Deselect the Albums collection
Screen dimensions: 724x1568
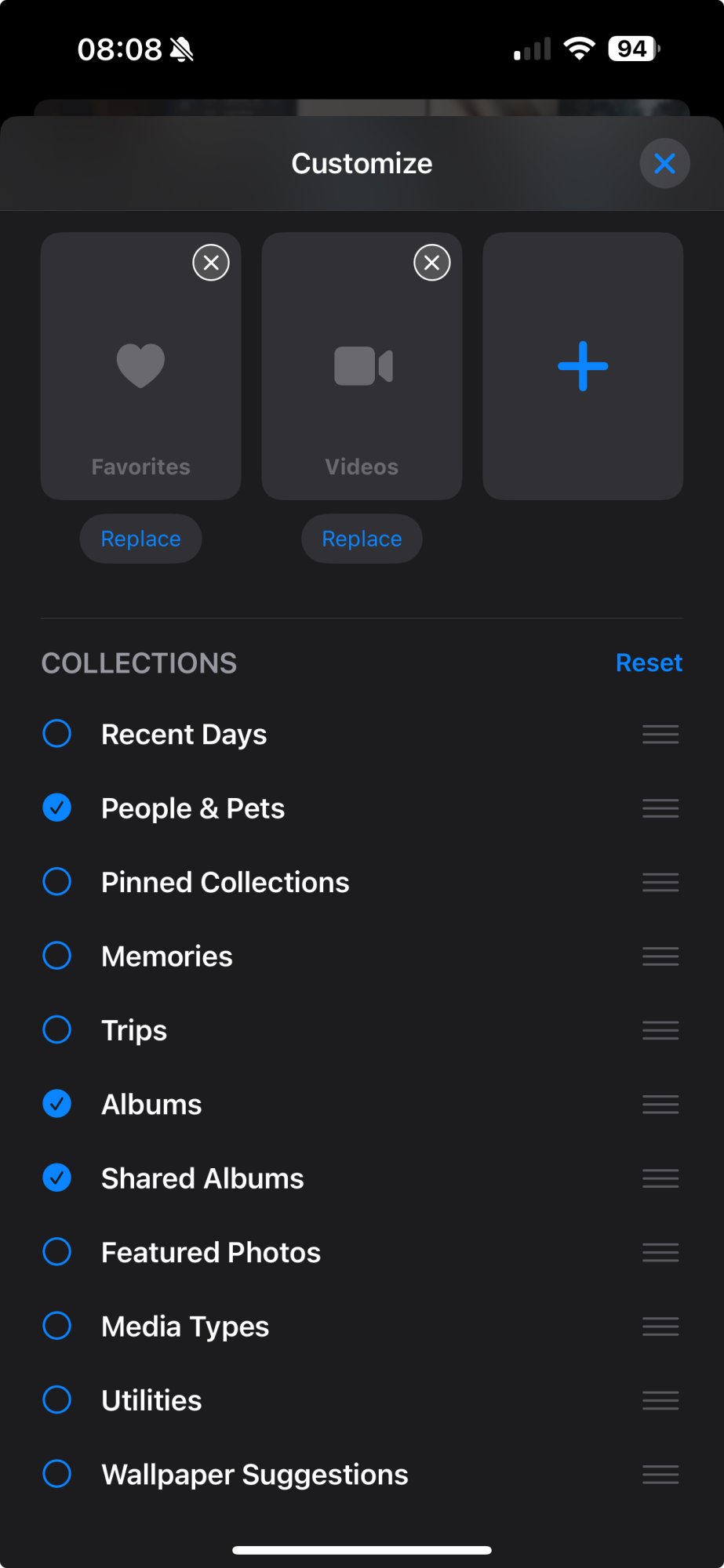[57, 1104]
